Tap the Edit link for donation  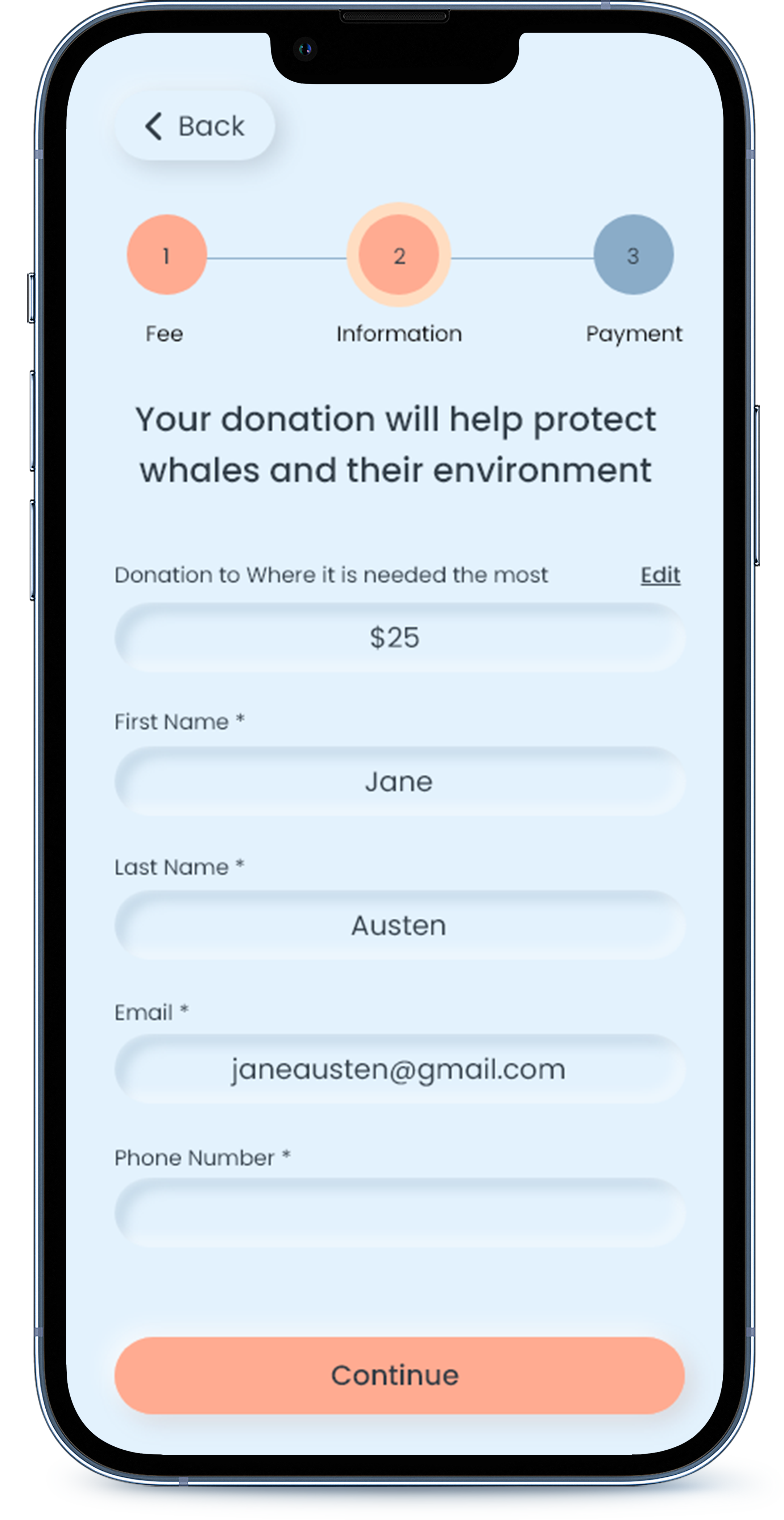point(660,575)
